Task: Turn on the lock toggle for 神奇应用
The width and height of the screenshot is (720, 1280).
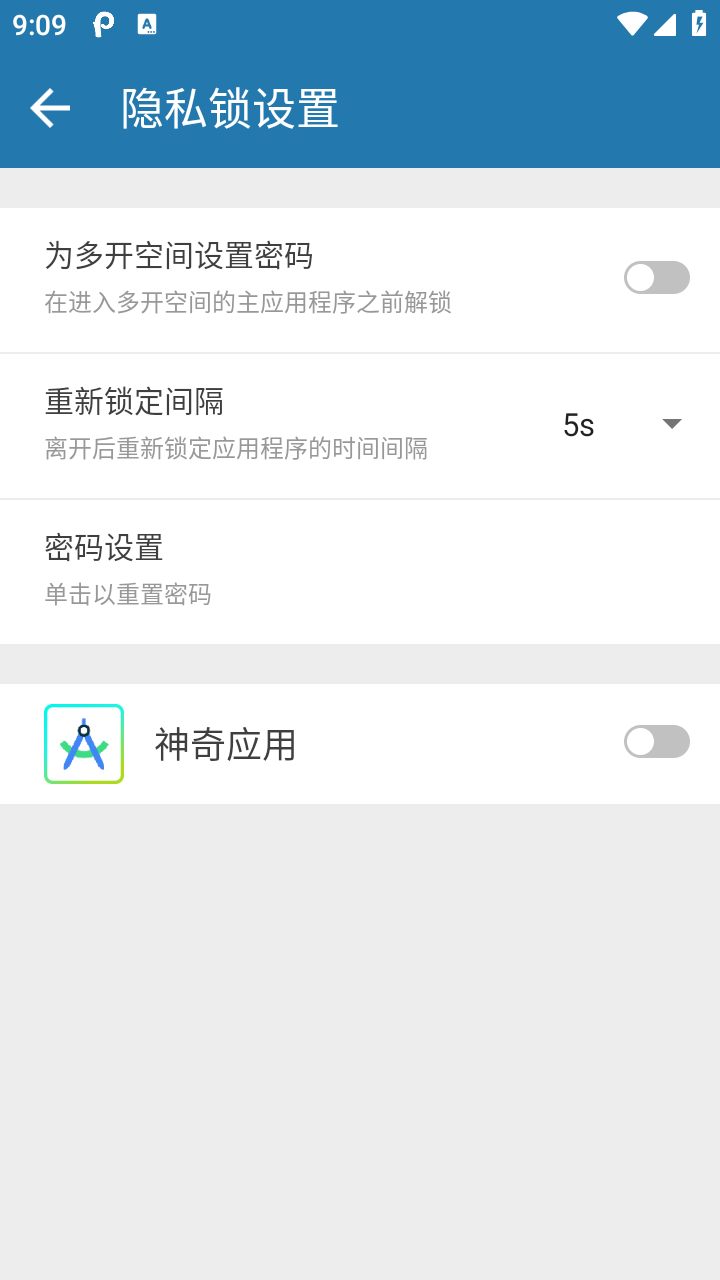Action: [x=656, y=742]
